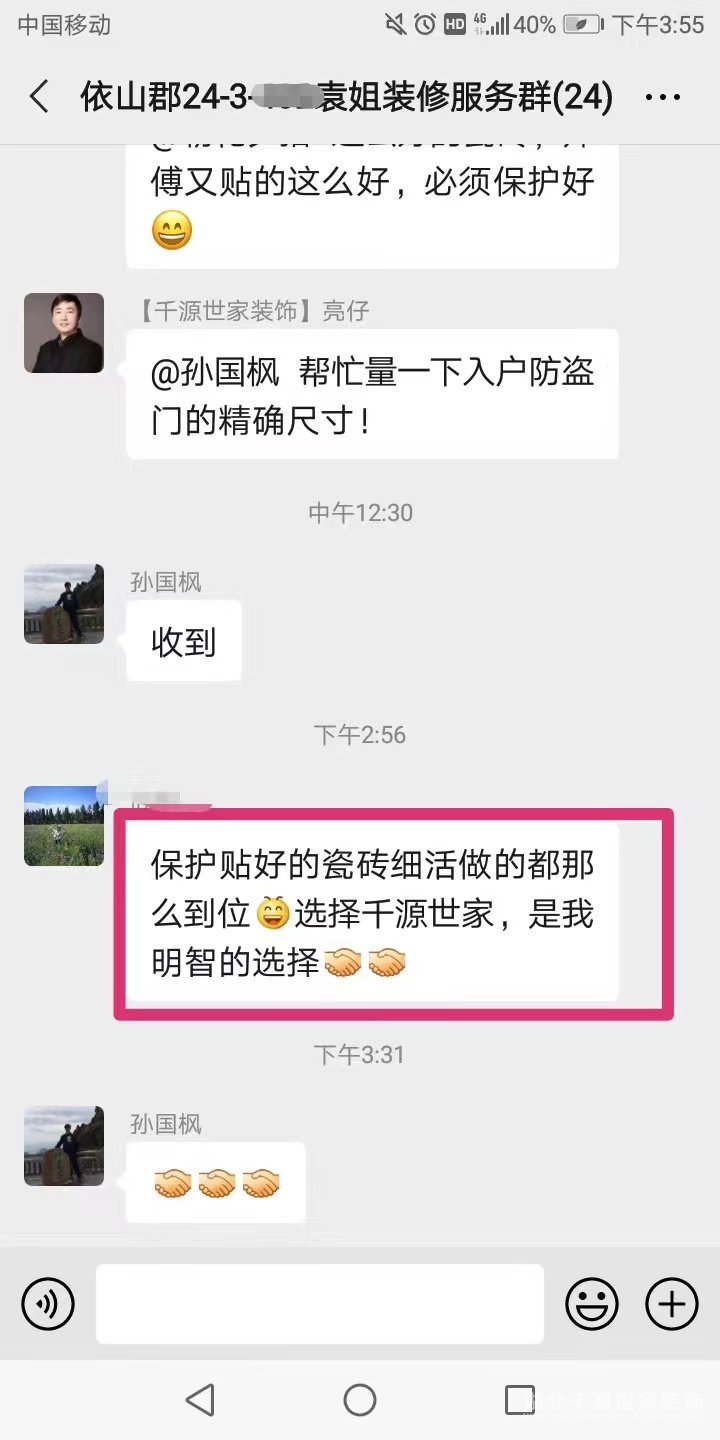Focus the message text field
The height and width of the screenshot is (1440, 720).
tap(320, 1304)
